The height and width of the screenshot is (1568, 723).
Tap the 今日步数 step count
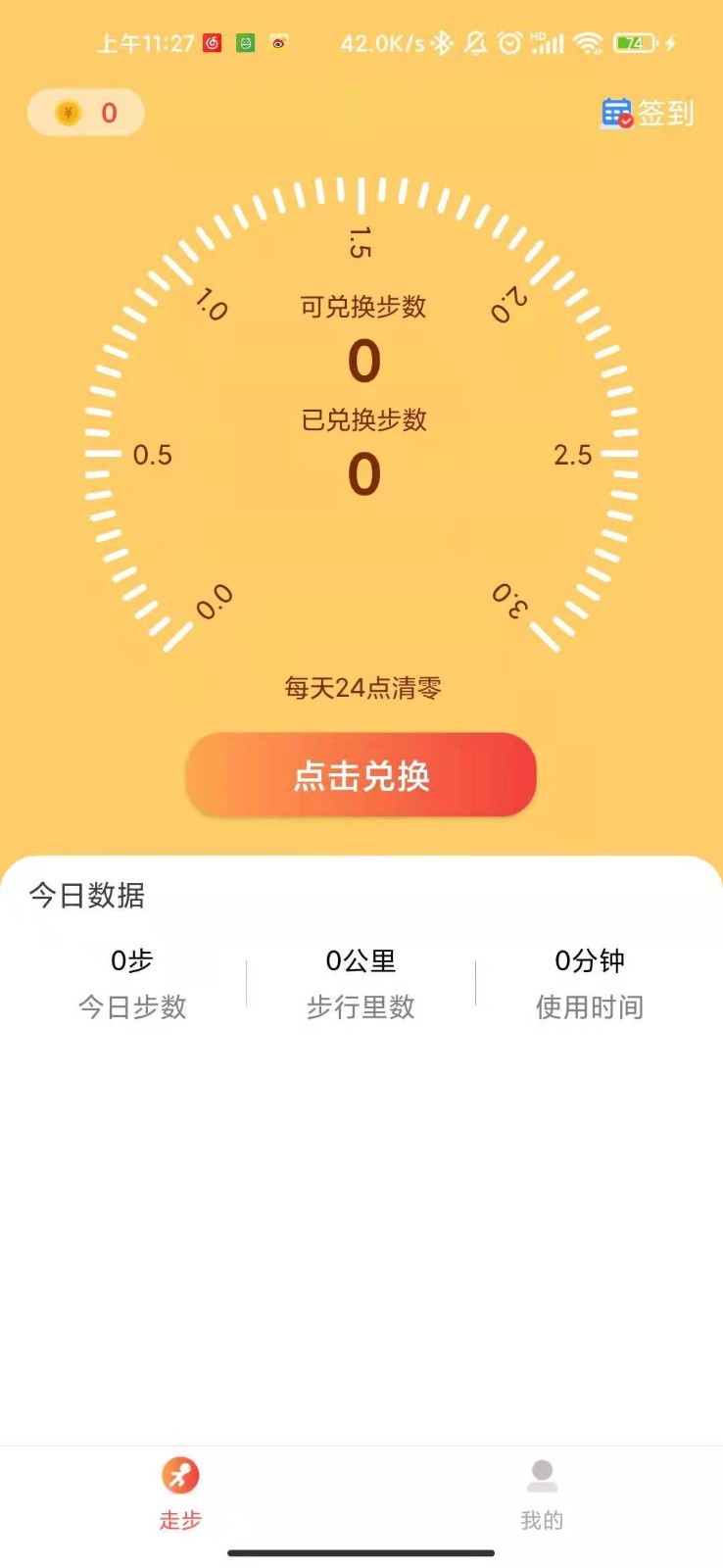132,983
